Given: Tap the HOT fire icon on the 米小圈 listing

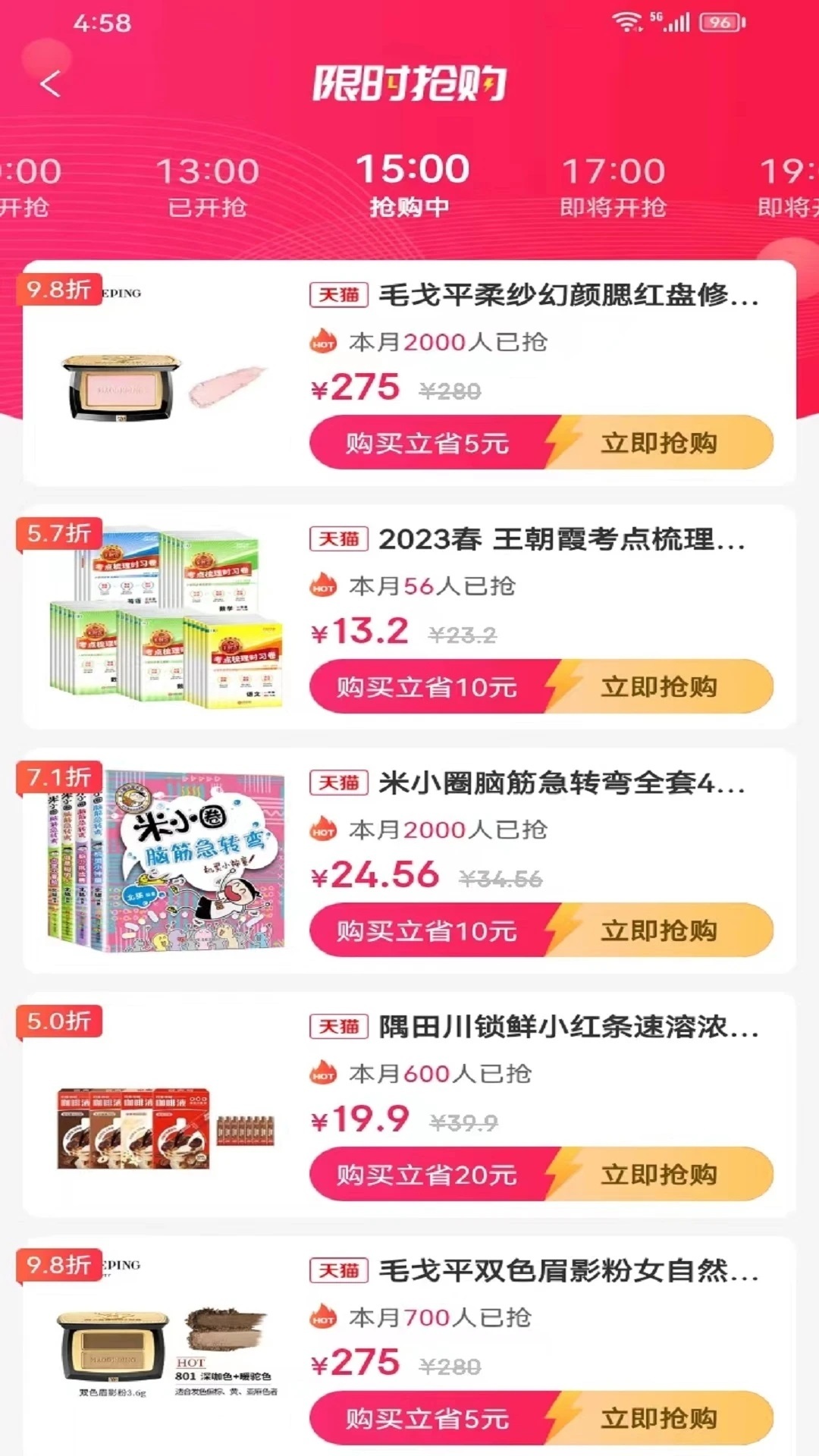Looking at the screenshot, I should coord(323,829).
